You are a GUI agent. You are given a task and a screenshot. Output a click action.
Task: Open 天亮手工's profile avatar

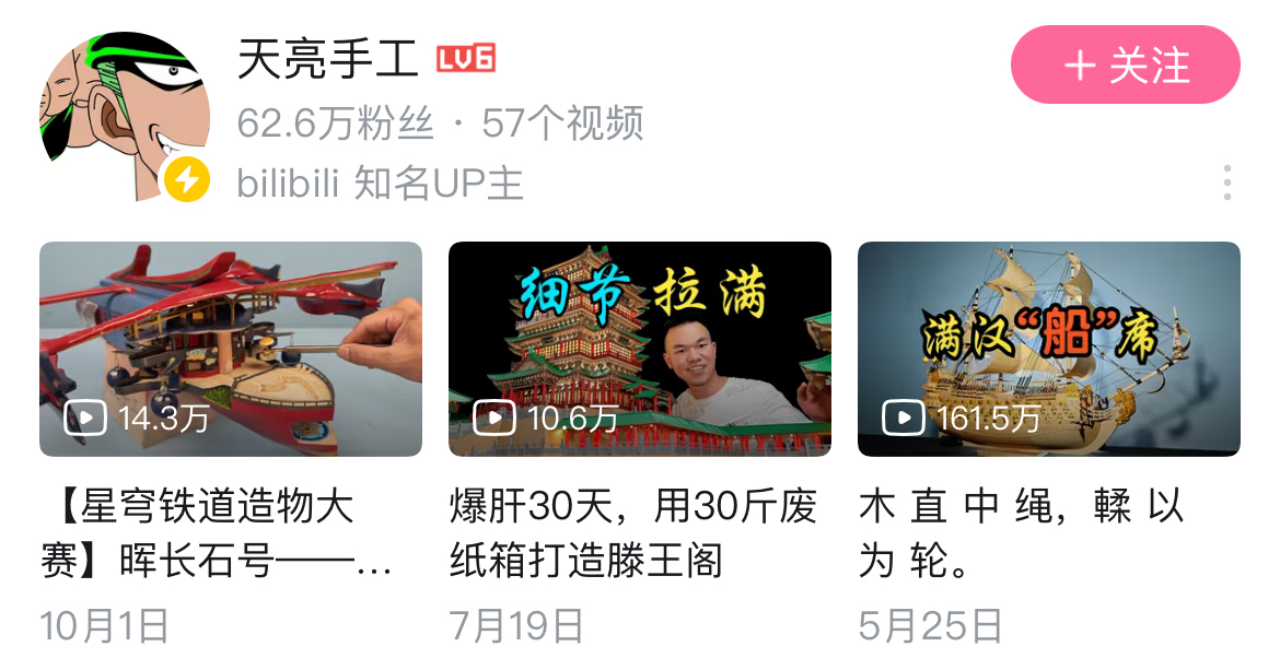tap(125, 115)
